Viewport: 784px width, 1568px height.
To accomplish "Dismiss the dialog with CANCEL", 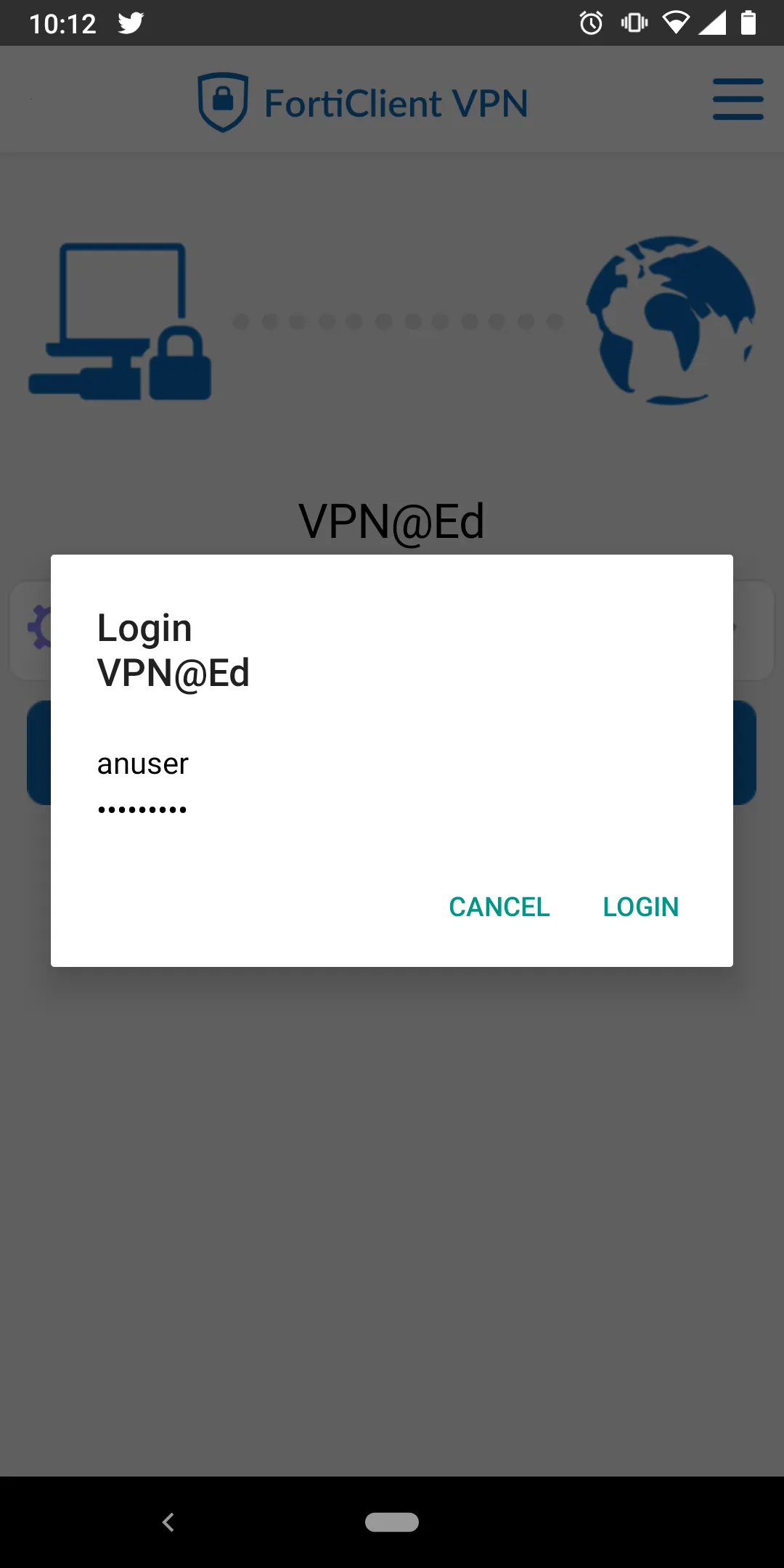I will [x=499, y=906].
